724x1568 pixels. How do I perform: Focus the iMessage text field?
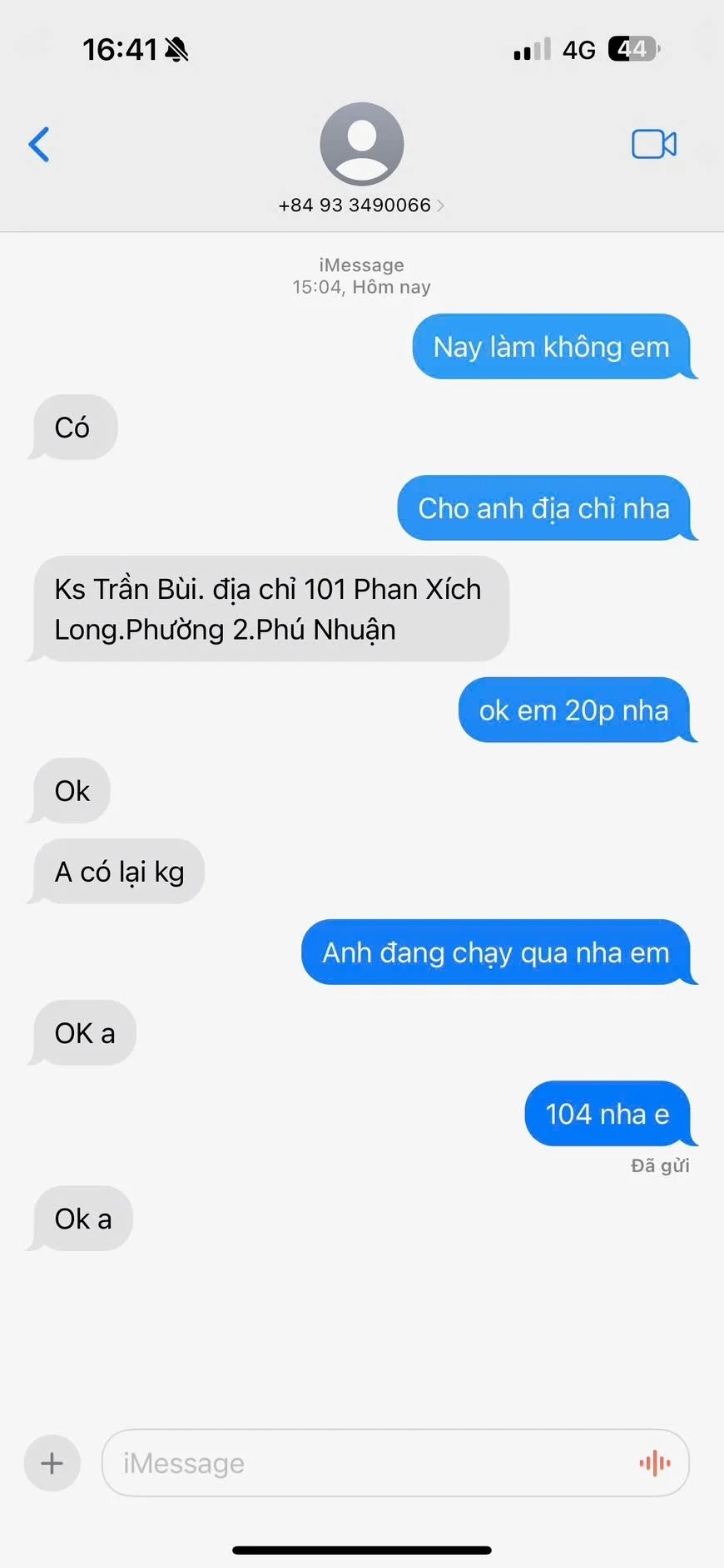point(366,1462)
